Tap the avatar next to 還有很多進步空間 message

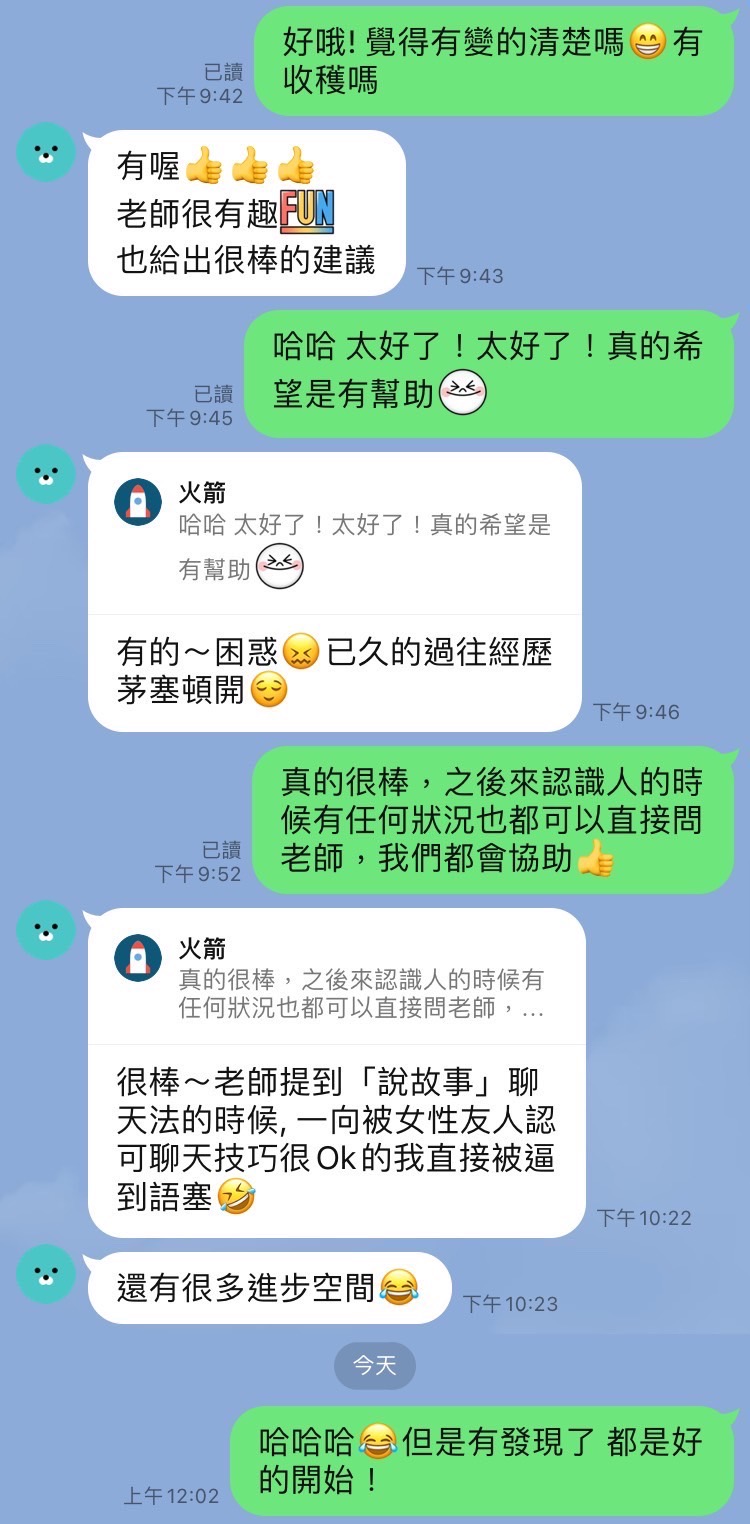click(x=46, y=1273)
